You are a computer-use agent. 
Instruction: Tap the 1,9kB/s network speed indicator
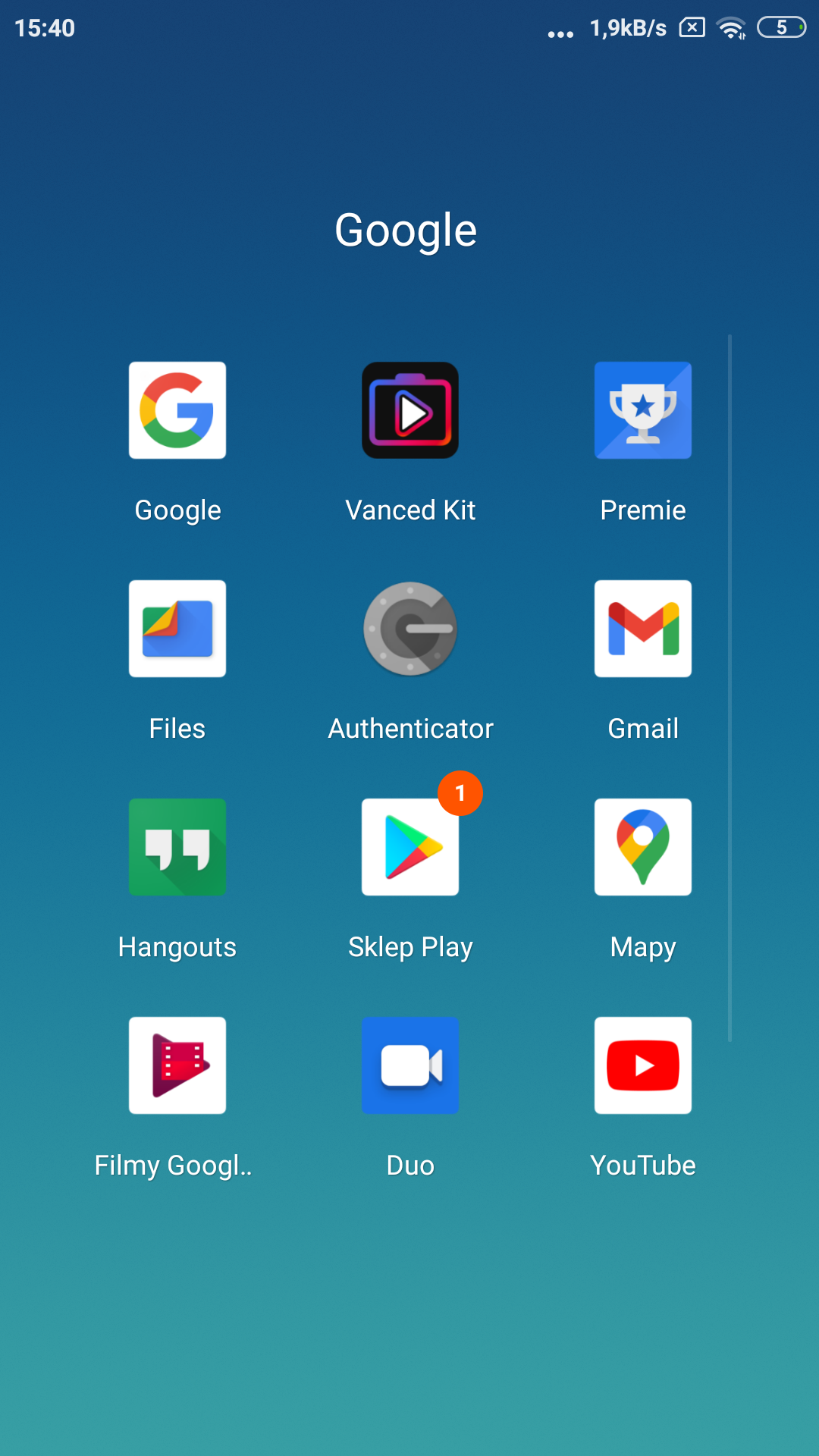click(x=629, y=28)
